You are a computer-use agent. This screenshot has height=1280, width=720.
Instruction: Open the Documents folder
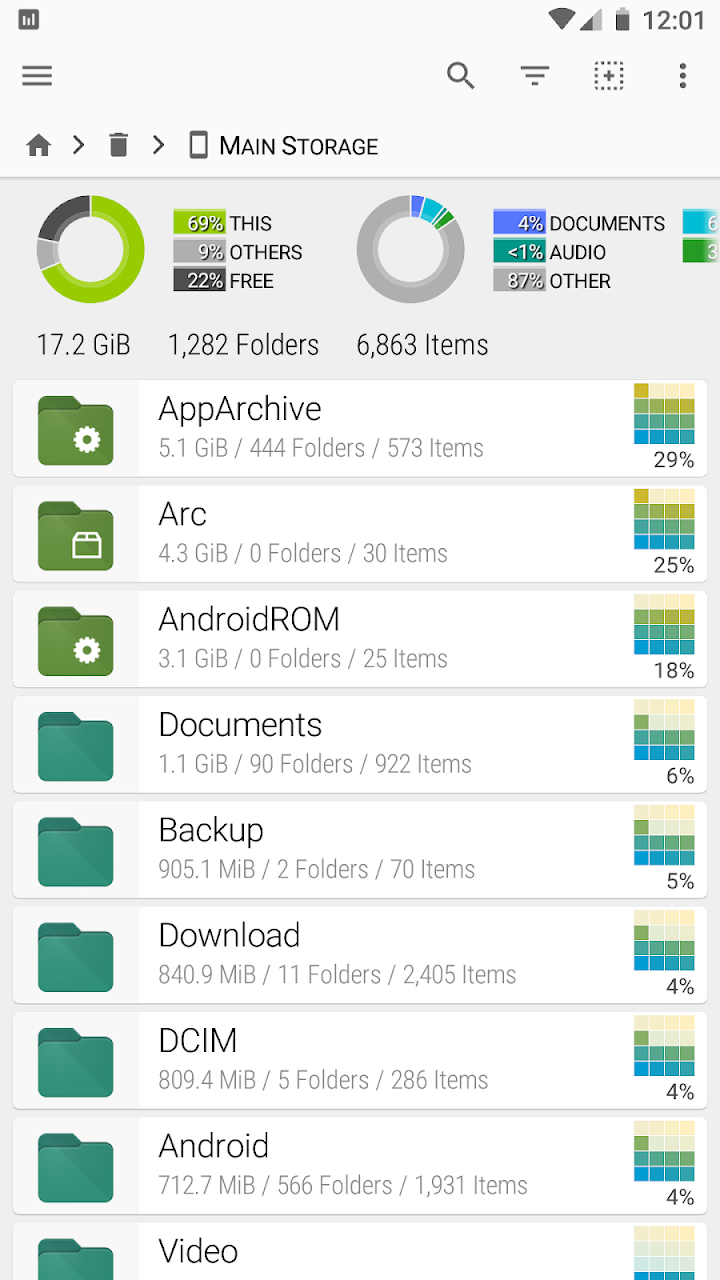(x=360, y=744)
